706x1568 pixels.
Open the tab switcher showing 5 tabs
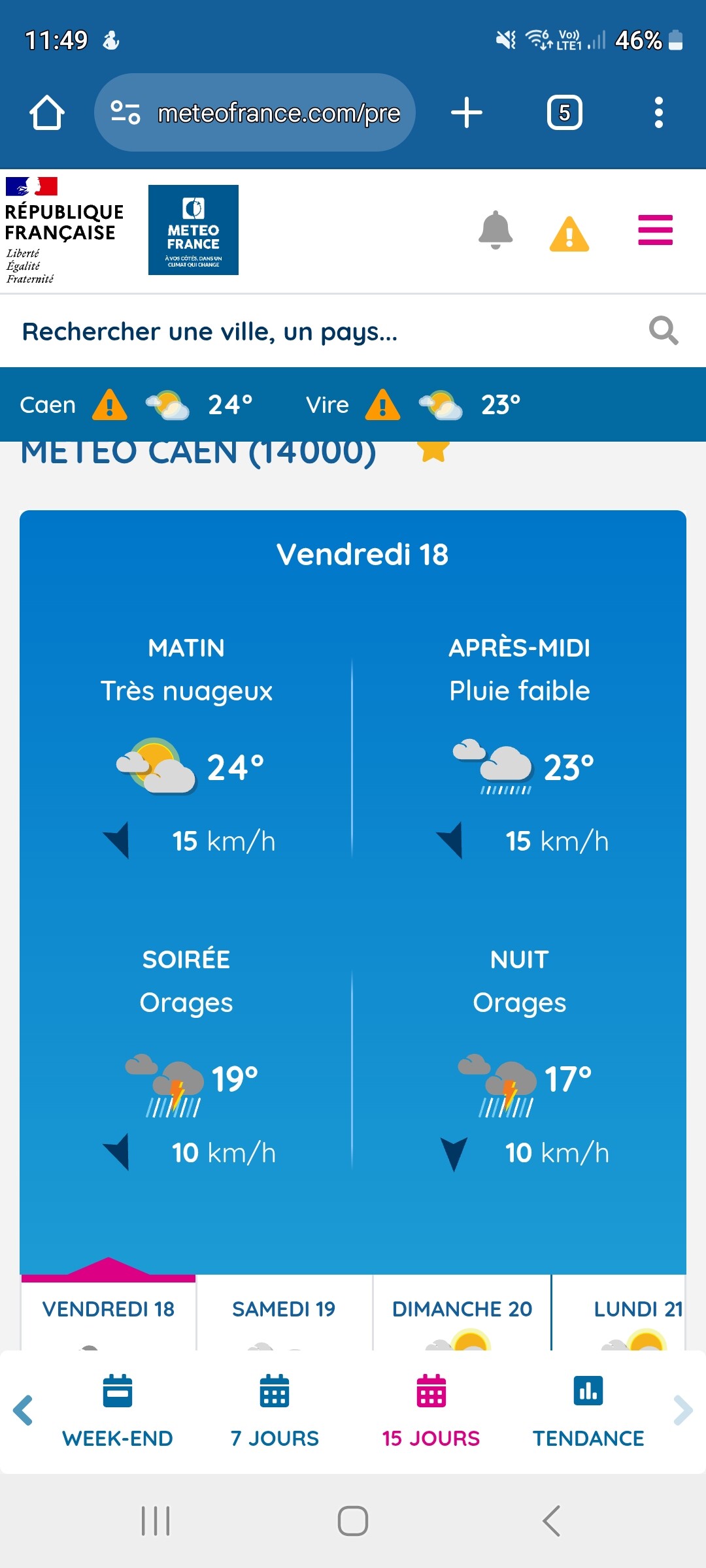click(x=565, y=112)
